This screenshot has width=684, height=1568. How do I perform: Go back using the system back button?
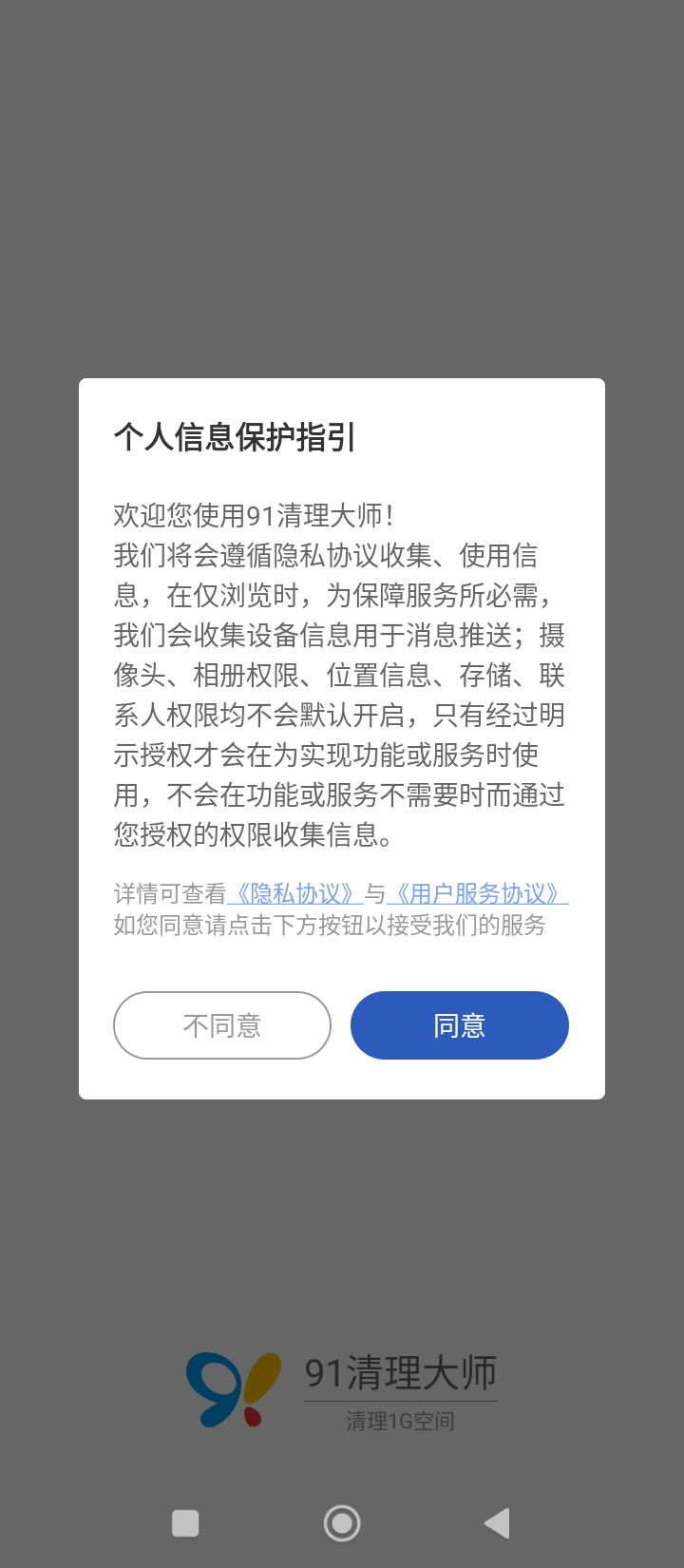[x=497, y=1523]
